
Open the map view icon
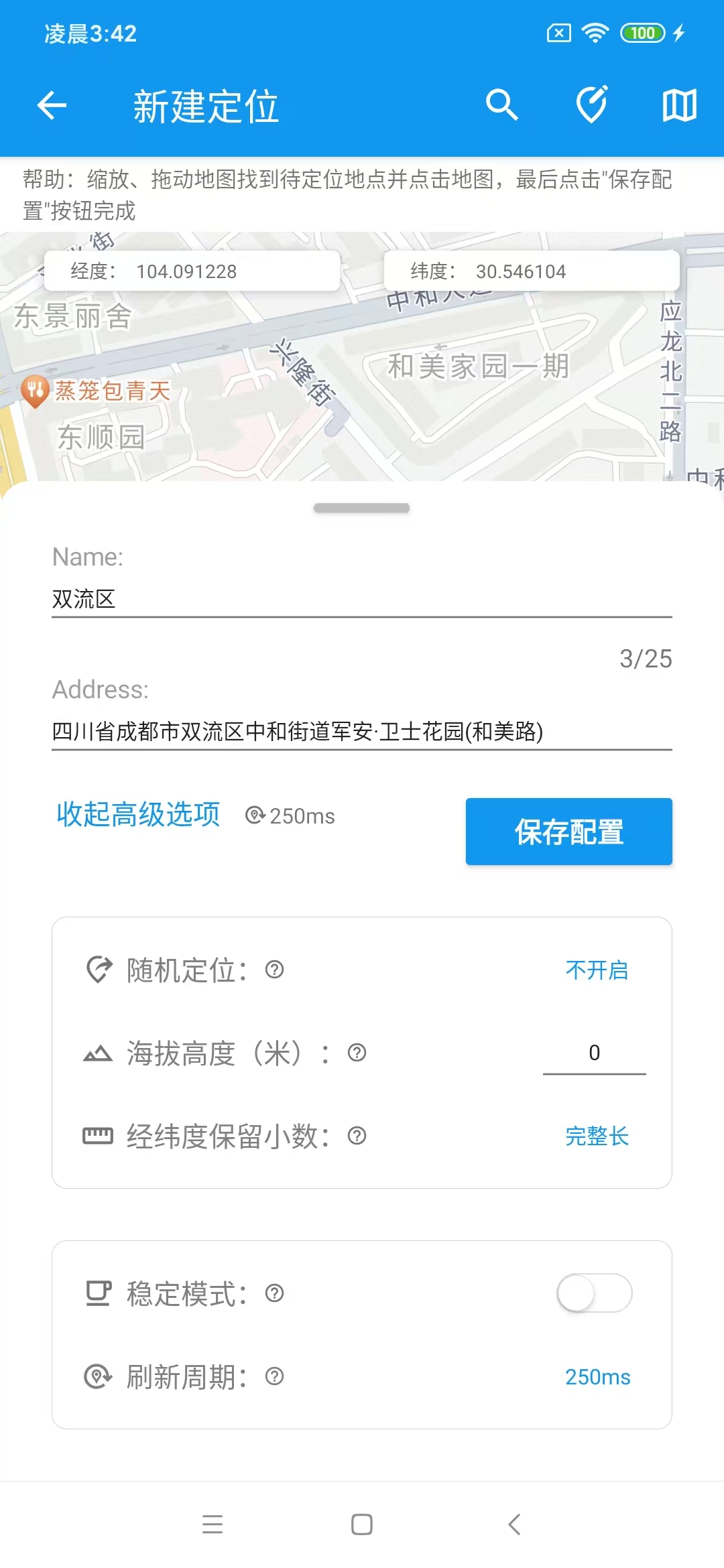point(679,105)
